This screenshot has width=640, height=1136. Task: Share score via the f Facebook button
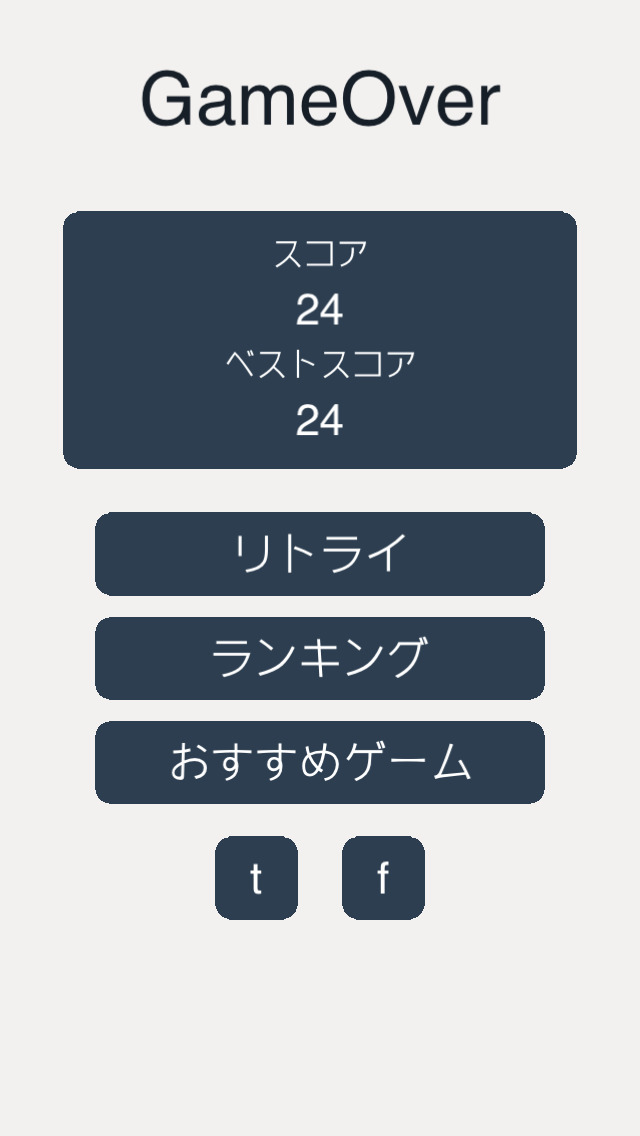383,878
